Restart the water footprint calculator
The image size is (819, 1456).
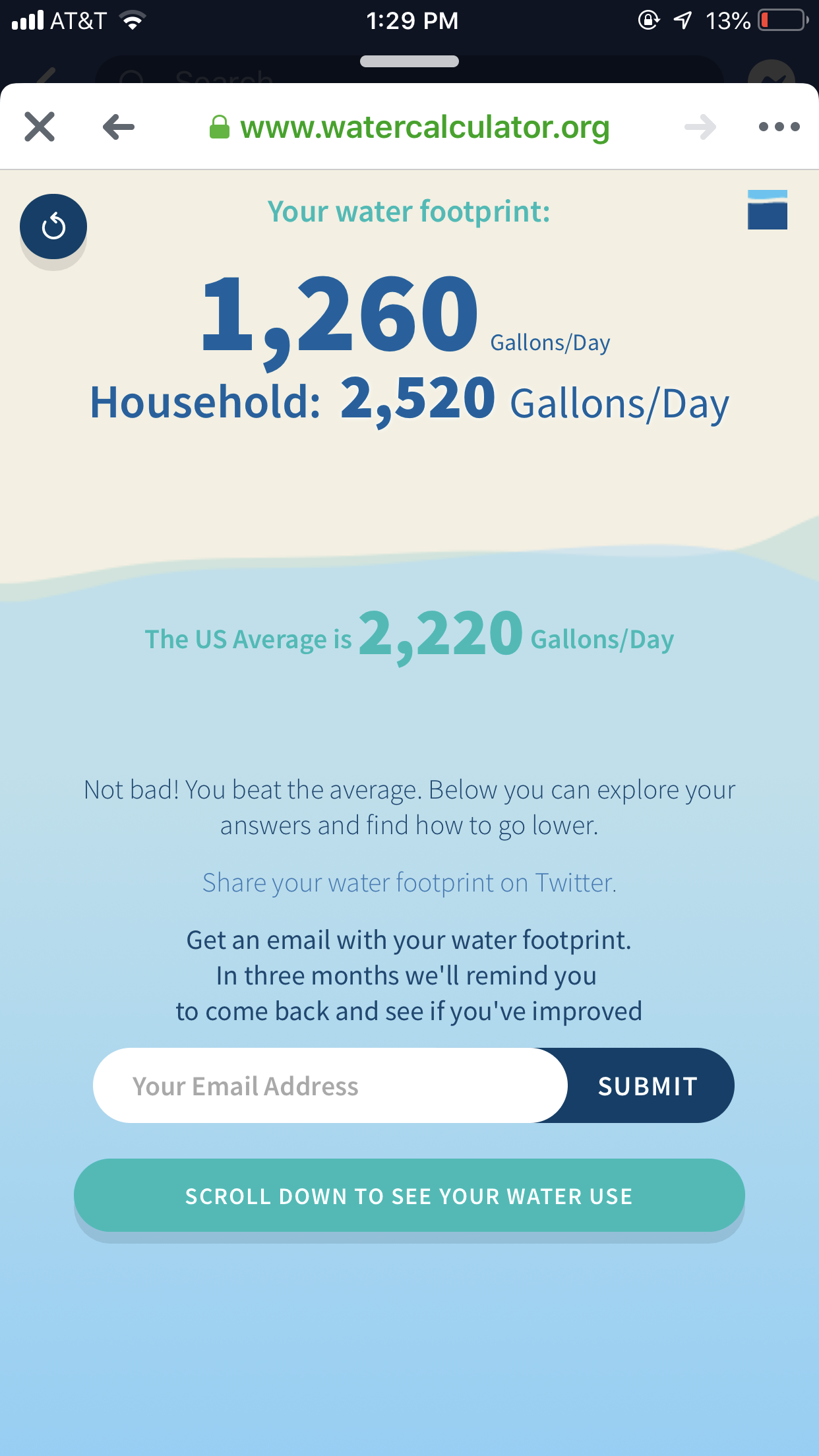(53, 227)
